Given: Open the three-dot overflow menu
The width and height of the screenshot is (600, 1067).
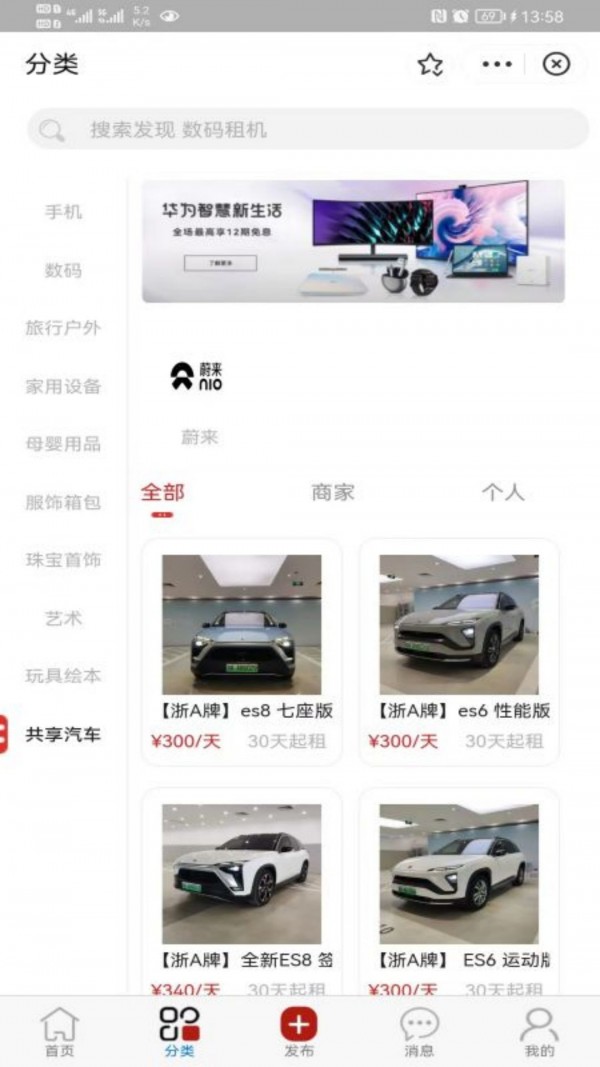Looking at the screenshot, I should (496, 65).
